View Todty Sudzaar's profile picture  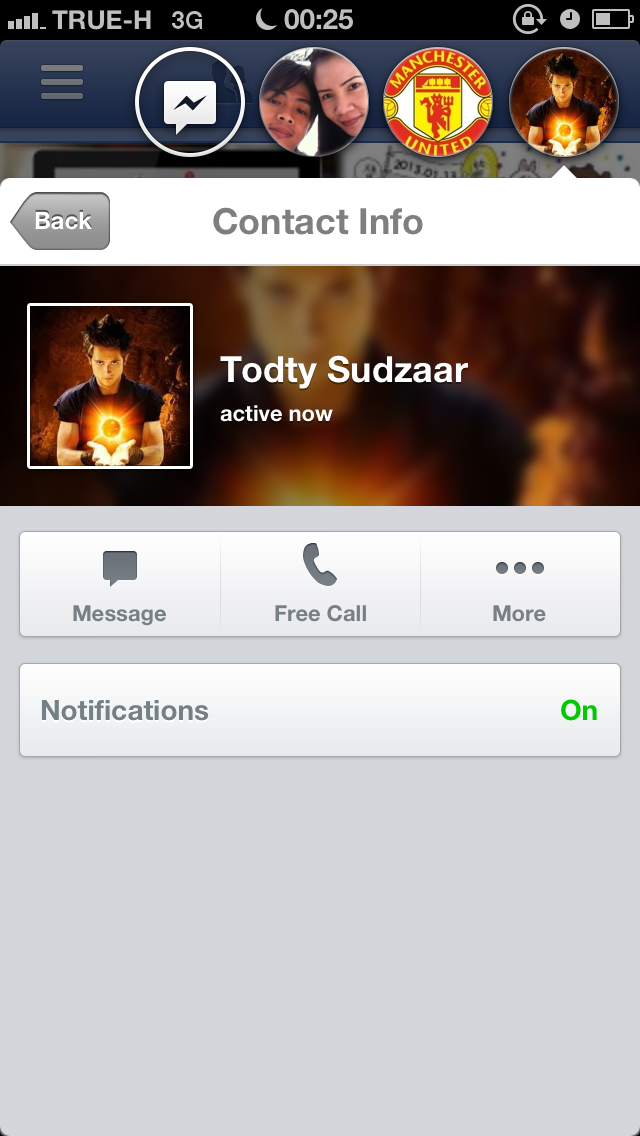click(x=110, y=386)
